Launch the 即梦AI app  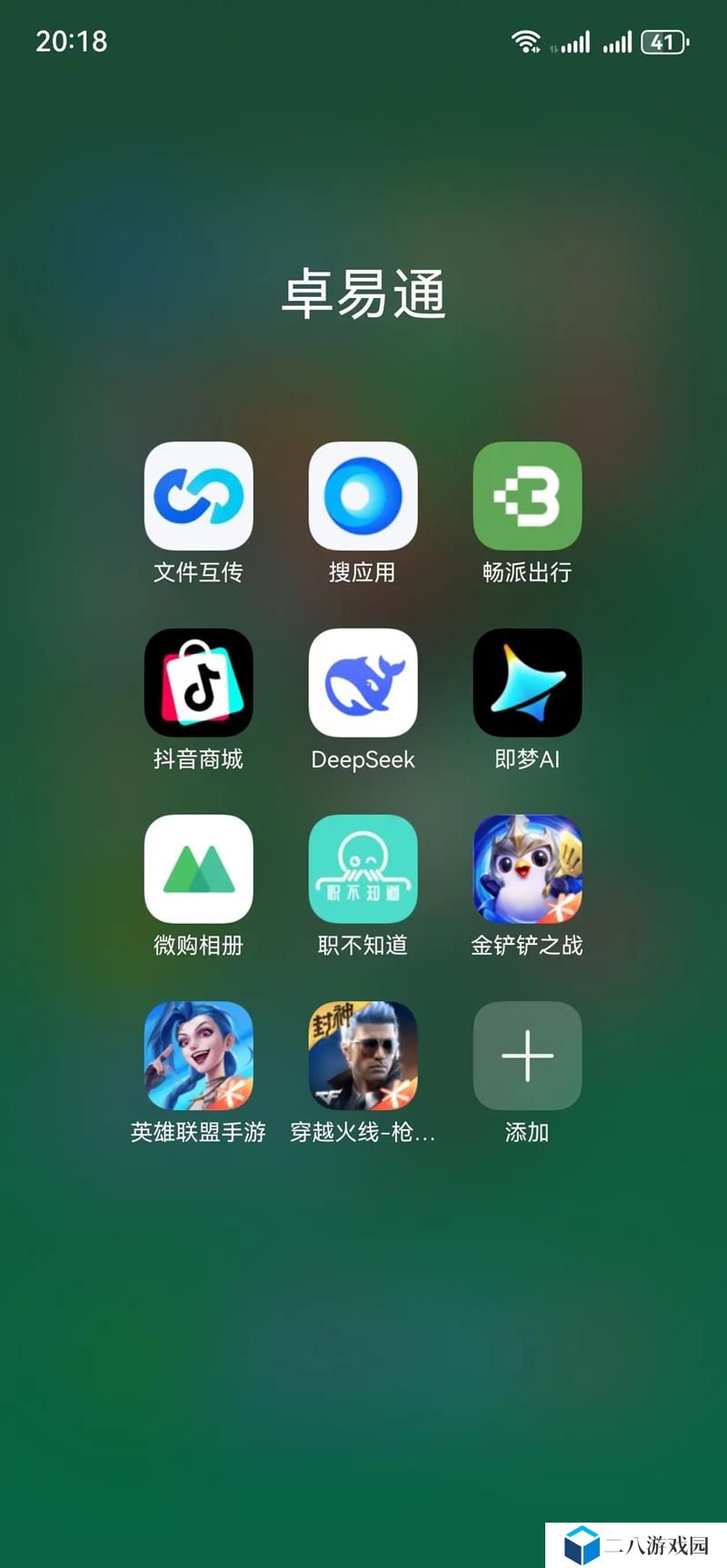pyautogui.click(x=527, y=683)
